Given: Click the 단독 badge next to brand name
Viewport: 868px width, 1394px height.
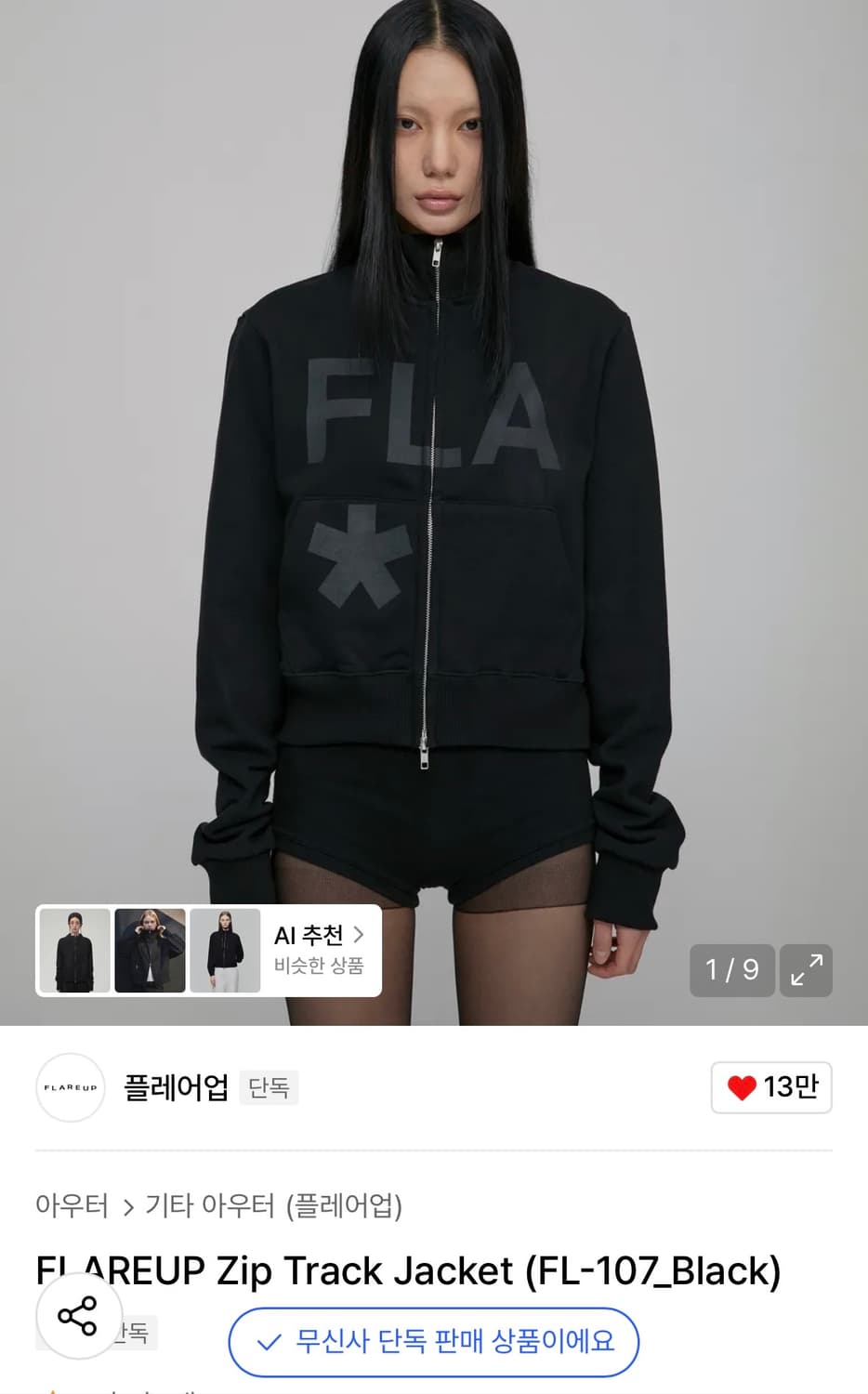Looking at the screenshot, I should [269, 1087].
